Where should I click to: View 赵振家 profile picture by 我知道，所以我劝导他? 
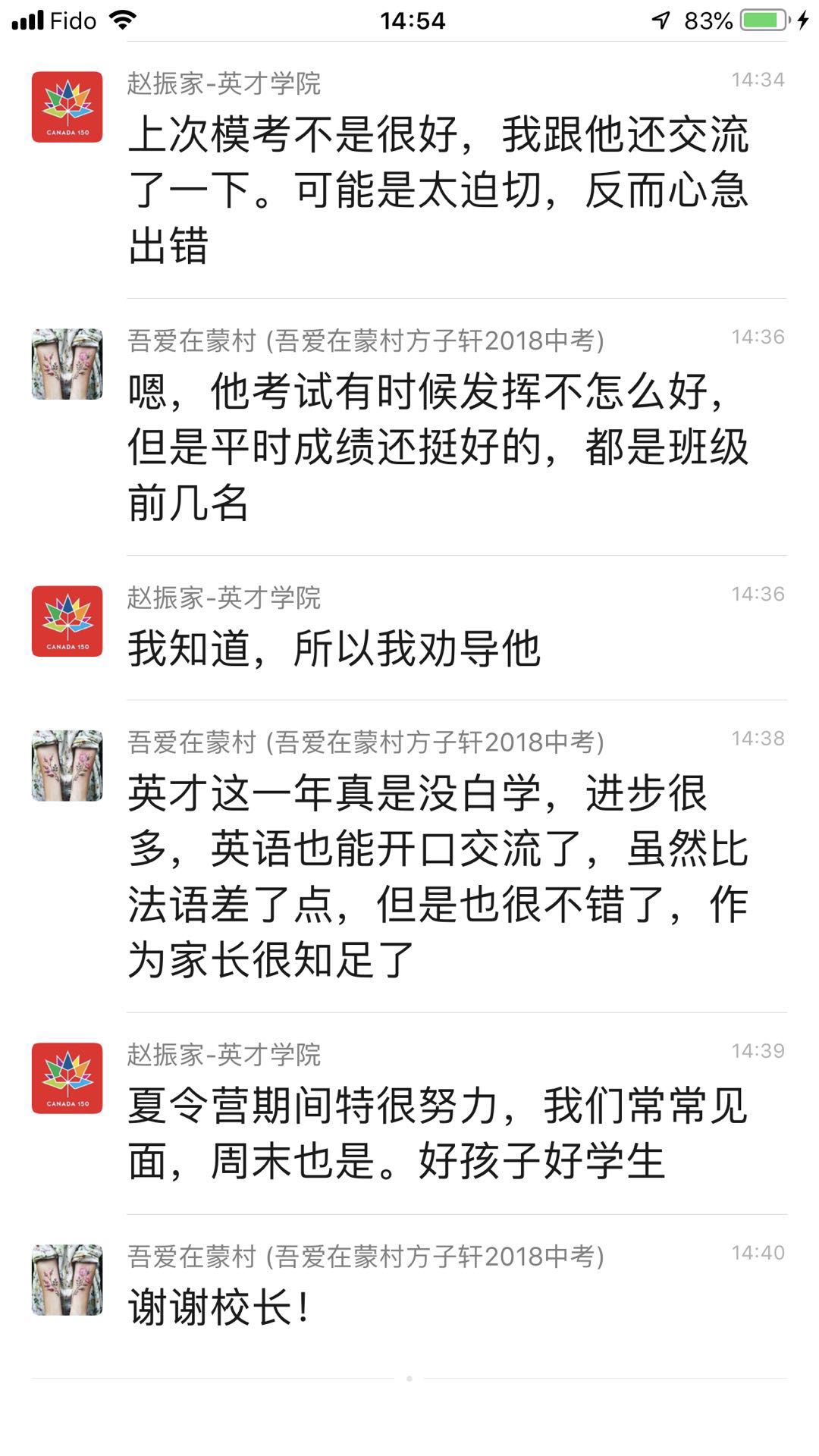pos(67,621)
